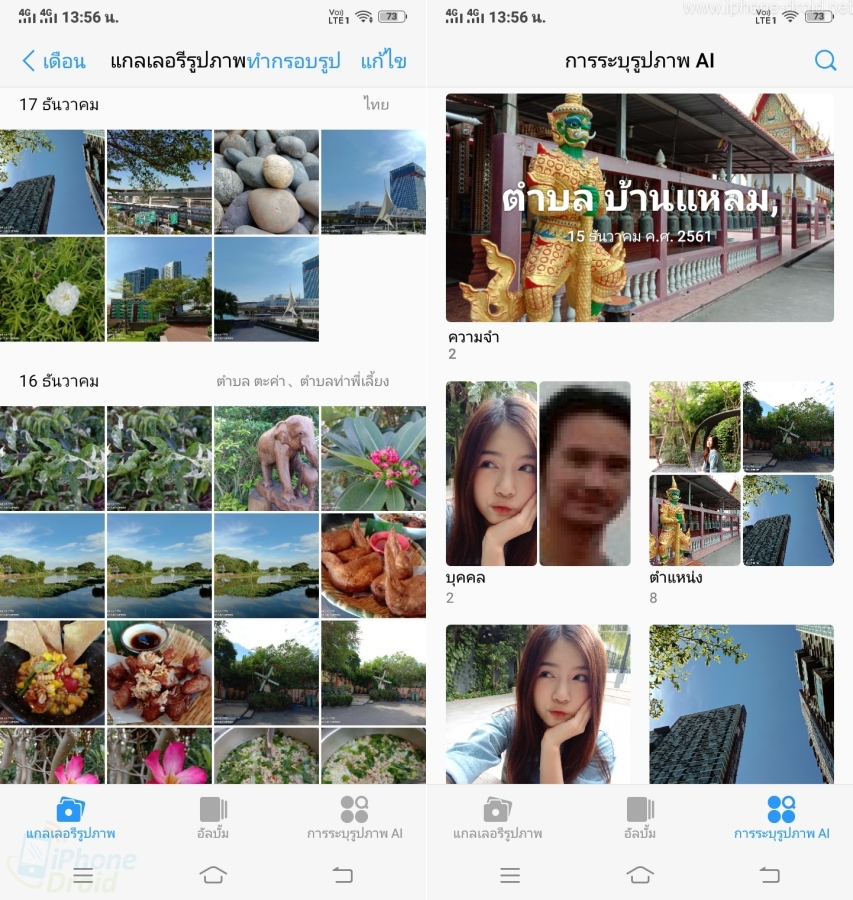Tap แก้ไข to edit the gallery
The width and height of the screenshot is (853, 900).
coord(383,62)
